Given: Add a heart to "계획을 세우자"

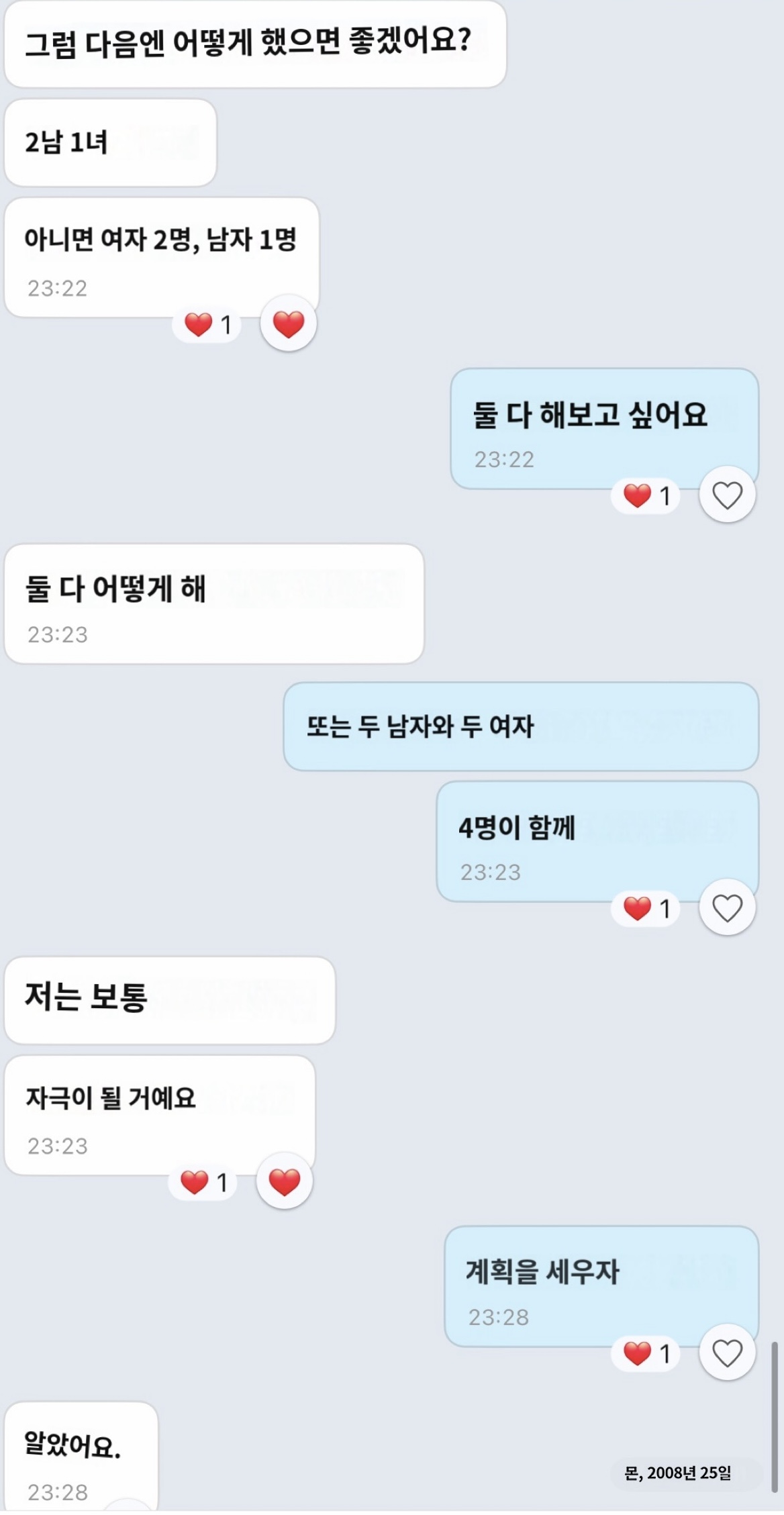Looking at the screenshot, I should (x=727, y=1353).
